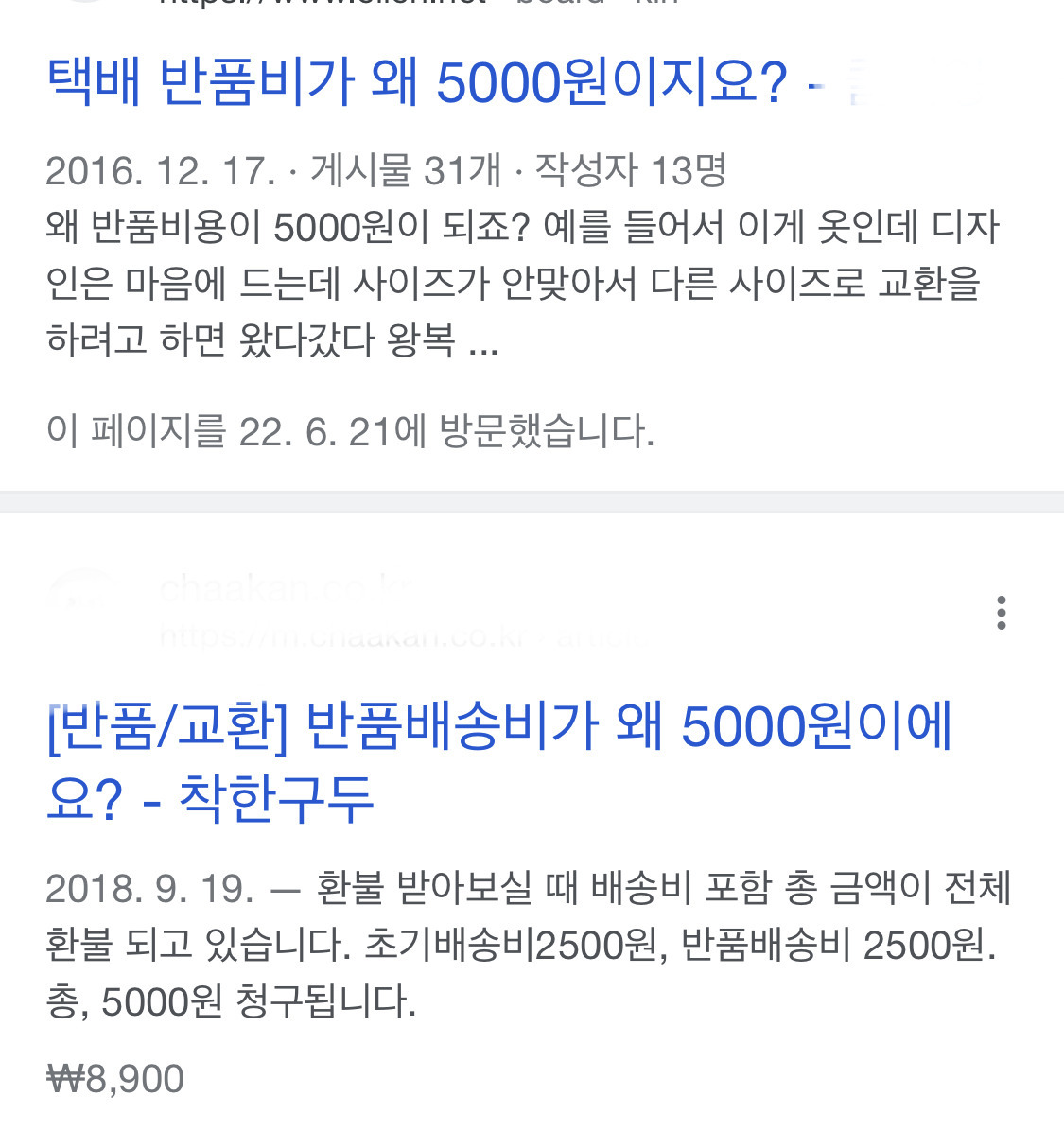1064x1148 pixels.
Task: Select the ₩8,900 price text
Action: coord(113,1076)
